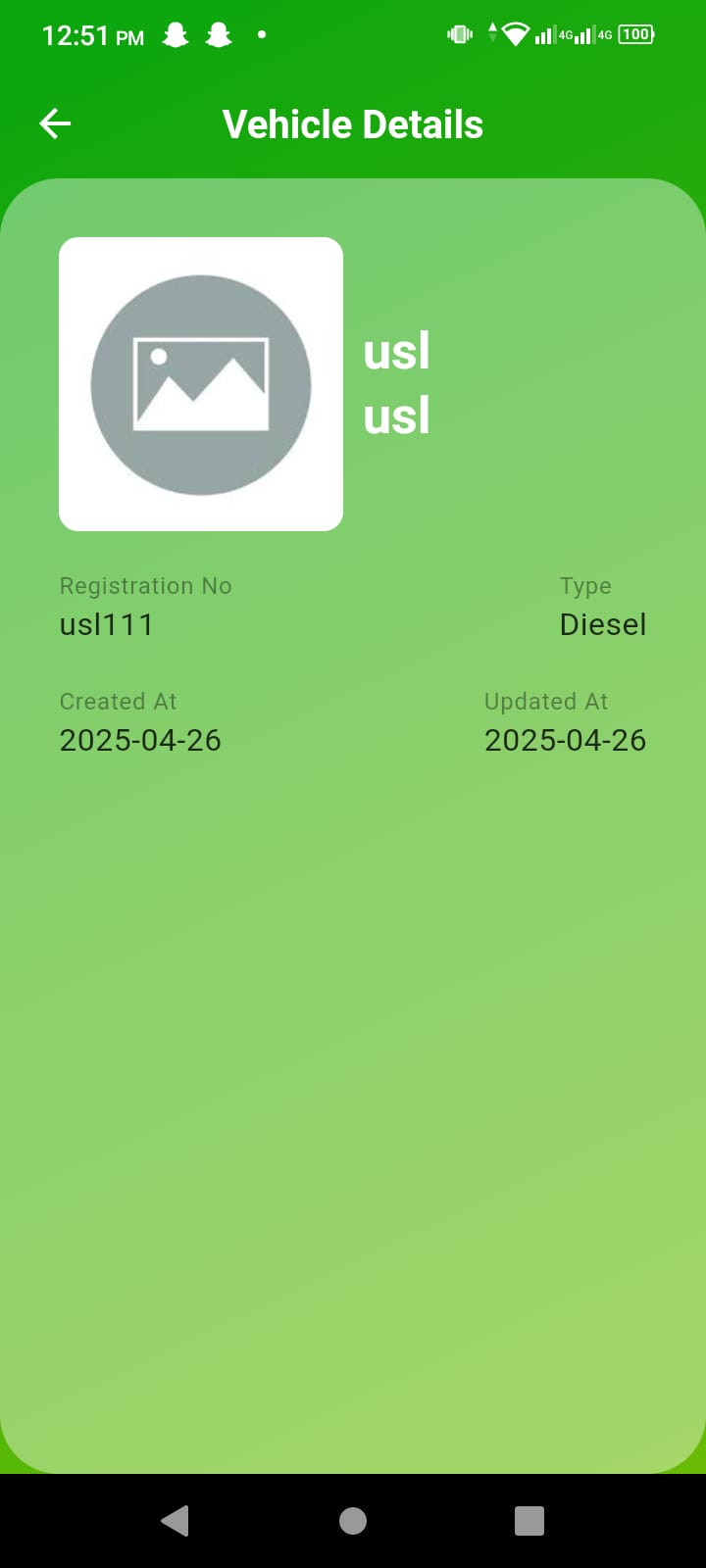Tap the back arrow on Vehicle Details header
The width and height of the screenshot is (706, 1568).
tap(54, 123)
